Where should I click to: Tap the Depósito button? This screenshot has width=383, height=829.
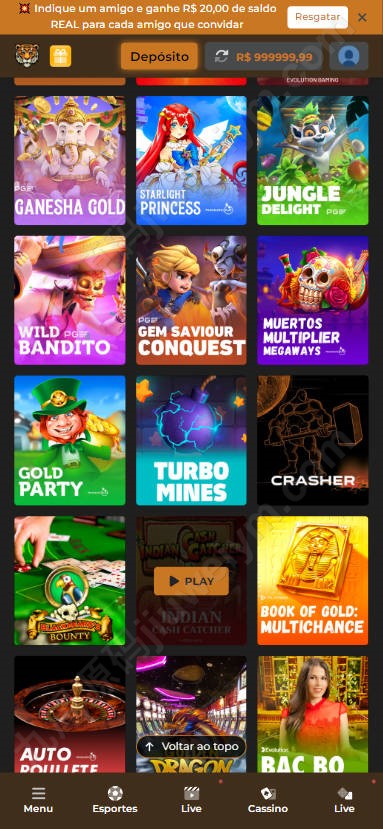(159, 57)
